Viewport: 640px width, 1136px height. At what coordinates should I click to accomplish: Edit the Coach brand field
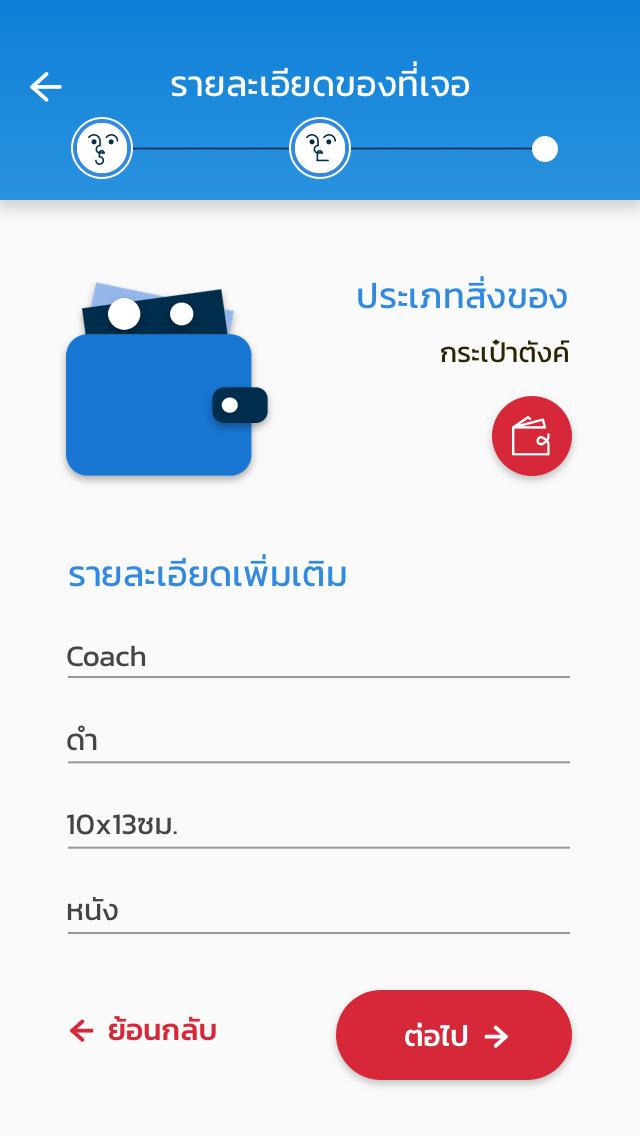[x=318, y=657]
